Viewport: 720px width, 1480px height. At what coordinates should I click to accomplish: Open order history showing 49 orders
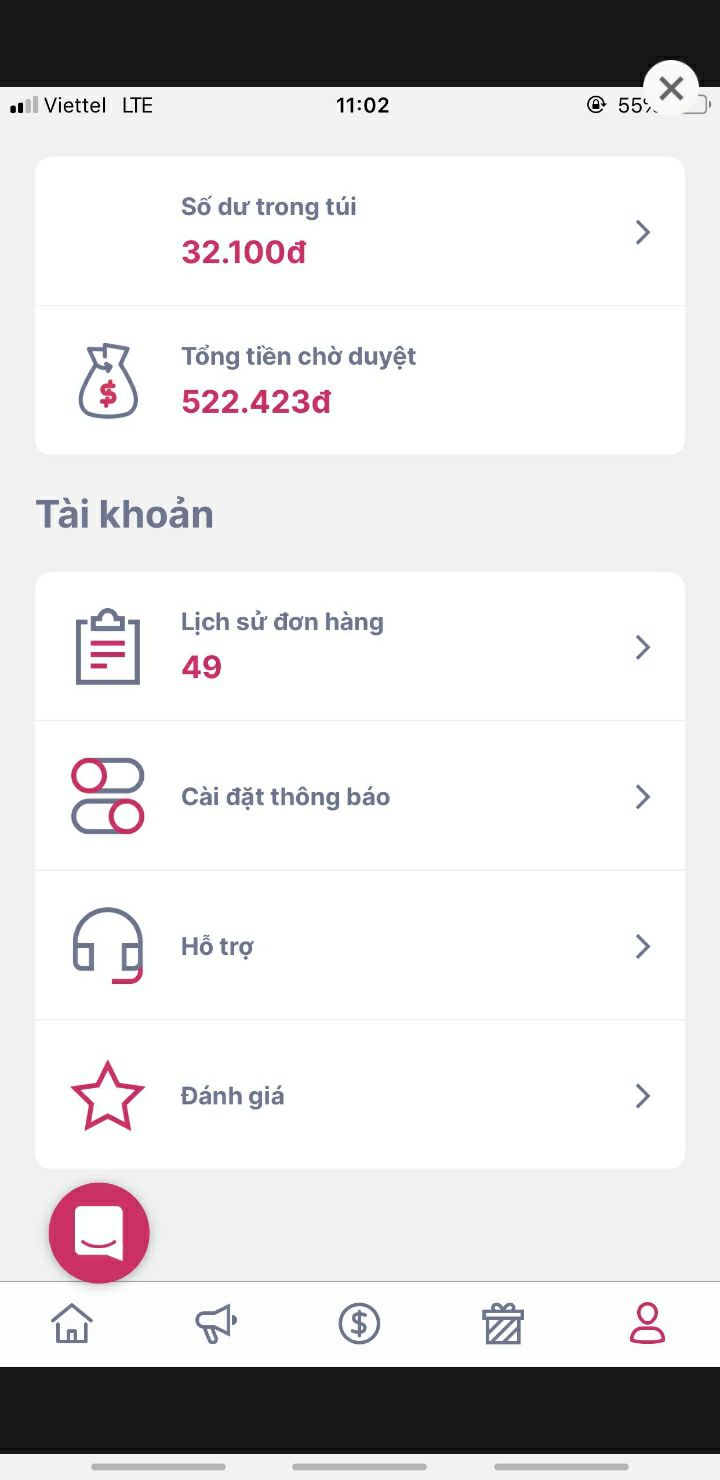coord(360,645)
